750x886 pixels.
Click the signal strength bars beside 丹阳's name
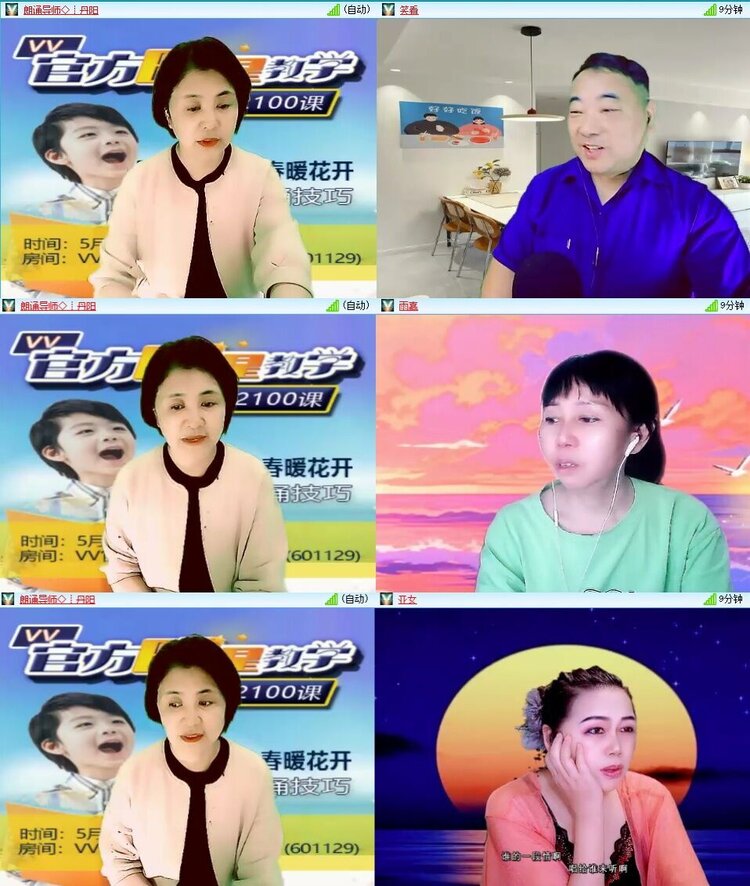click(x=336, y=11)
